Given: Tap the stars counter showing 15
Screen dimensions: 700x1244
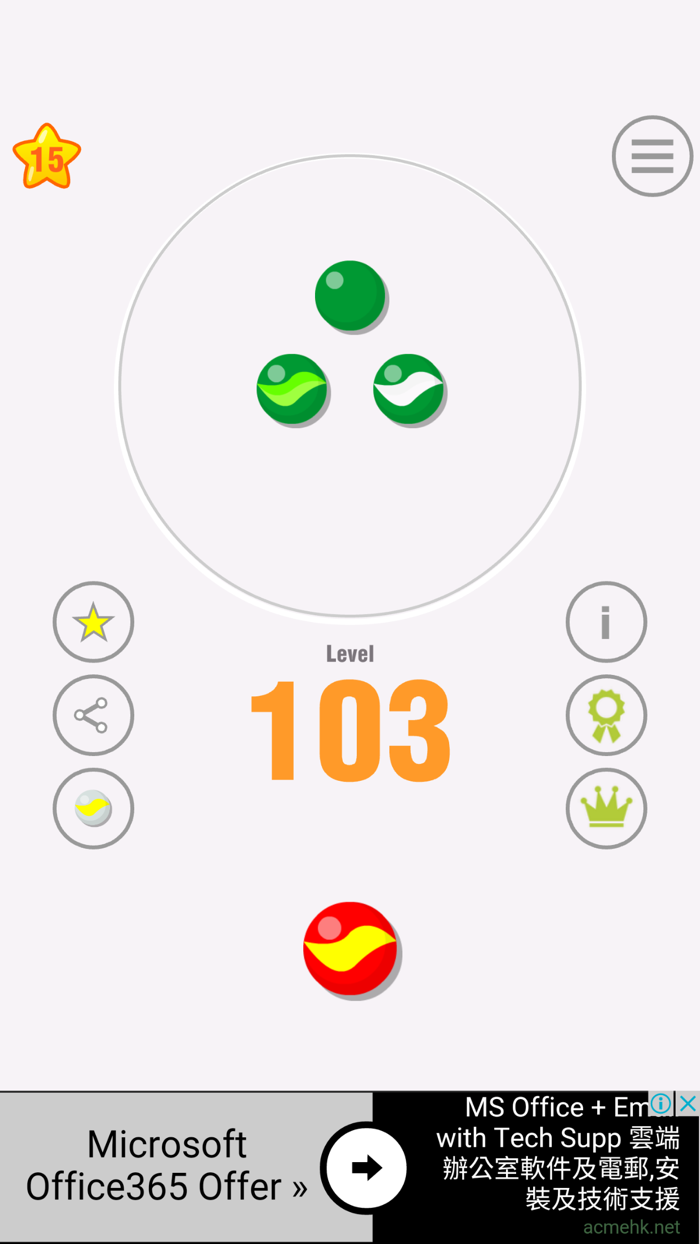Looking at the screenshot, I should 46,158.
